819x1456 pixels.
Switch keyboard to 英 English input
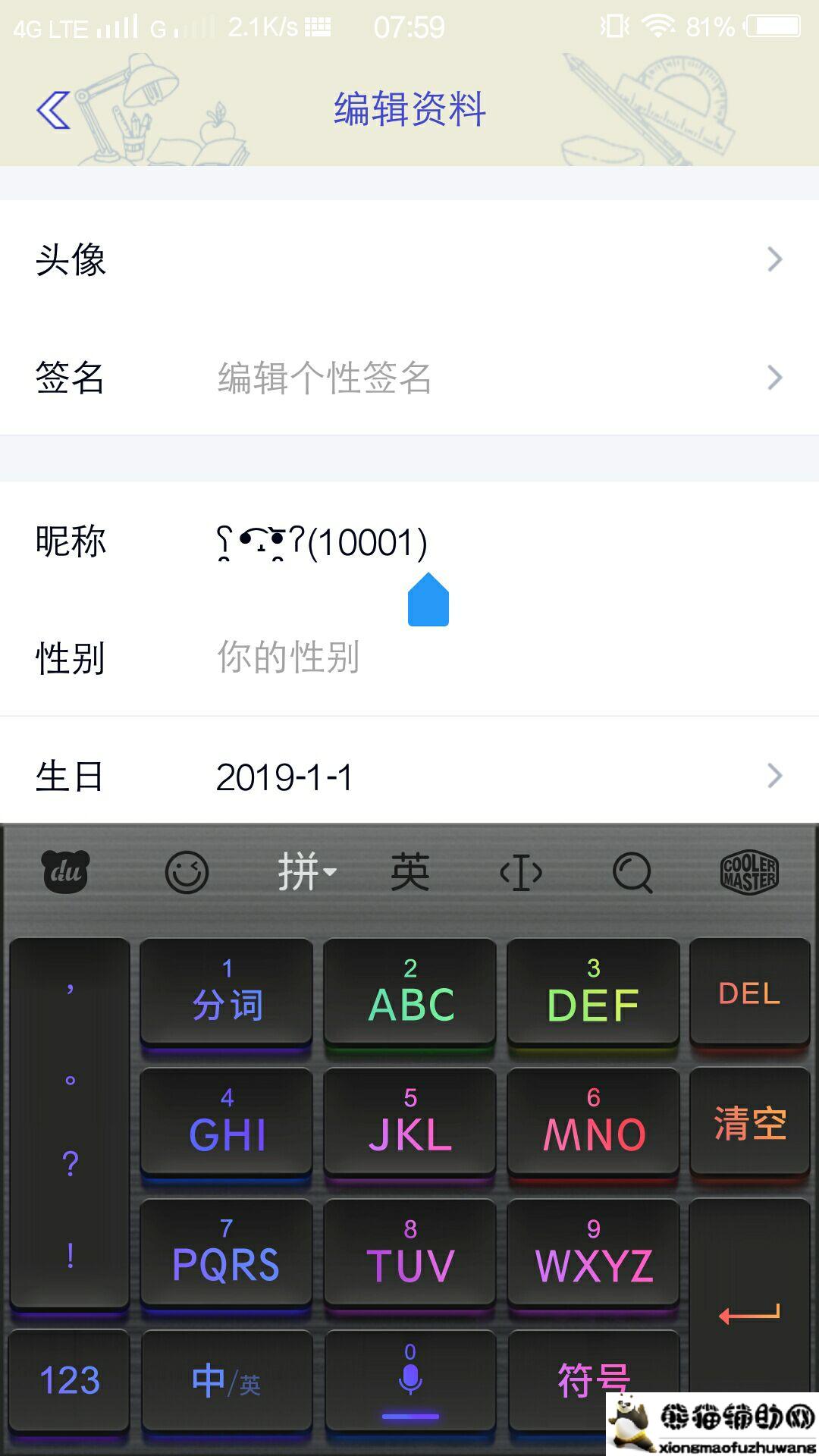(x=410, y=872)
